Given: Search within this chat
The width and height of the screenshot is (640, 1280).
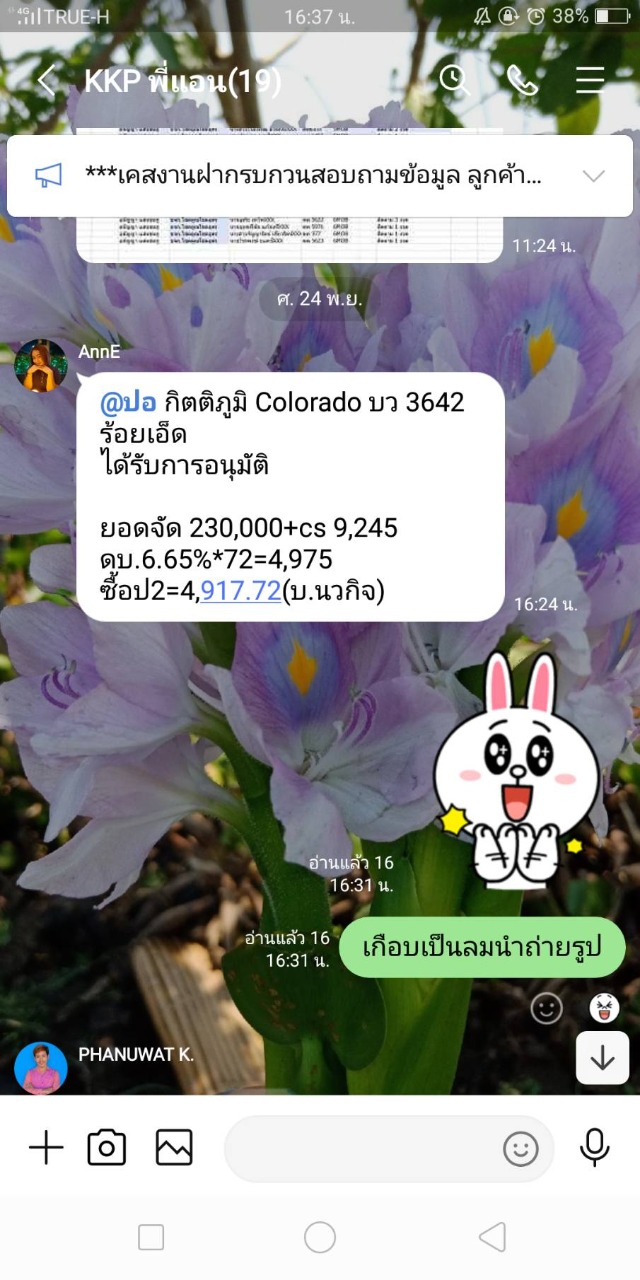Looking at the screenshot, I should pos(454,80).
